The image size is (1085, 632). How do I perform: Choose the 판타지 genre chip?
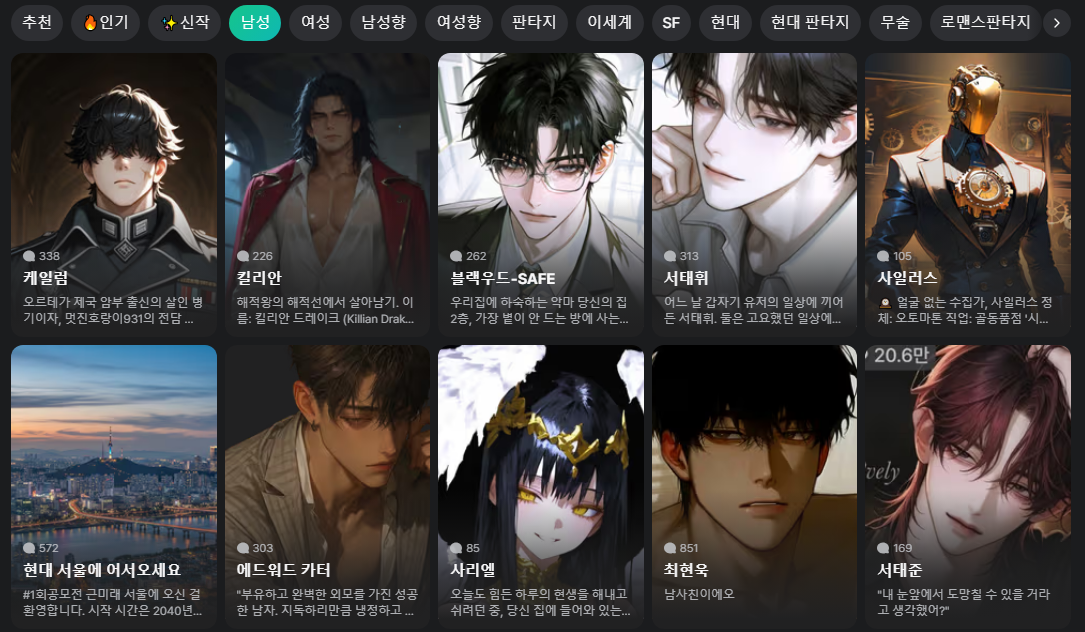533,22
